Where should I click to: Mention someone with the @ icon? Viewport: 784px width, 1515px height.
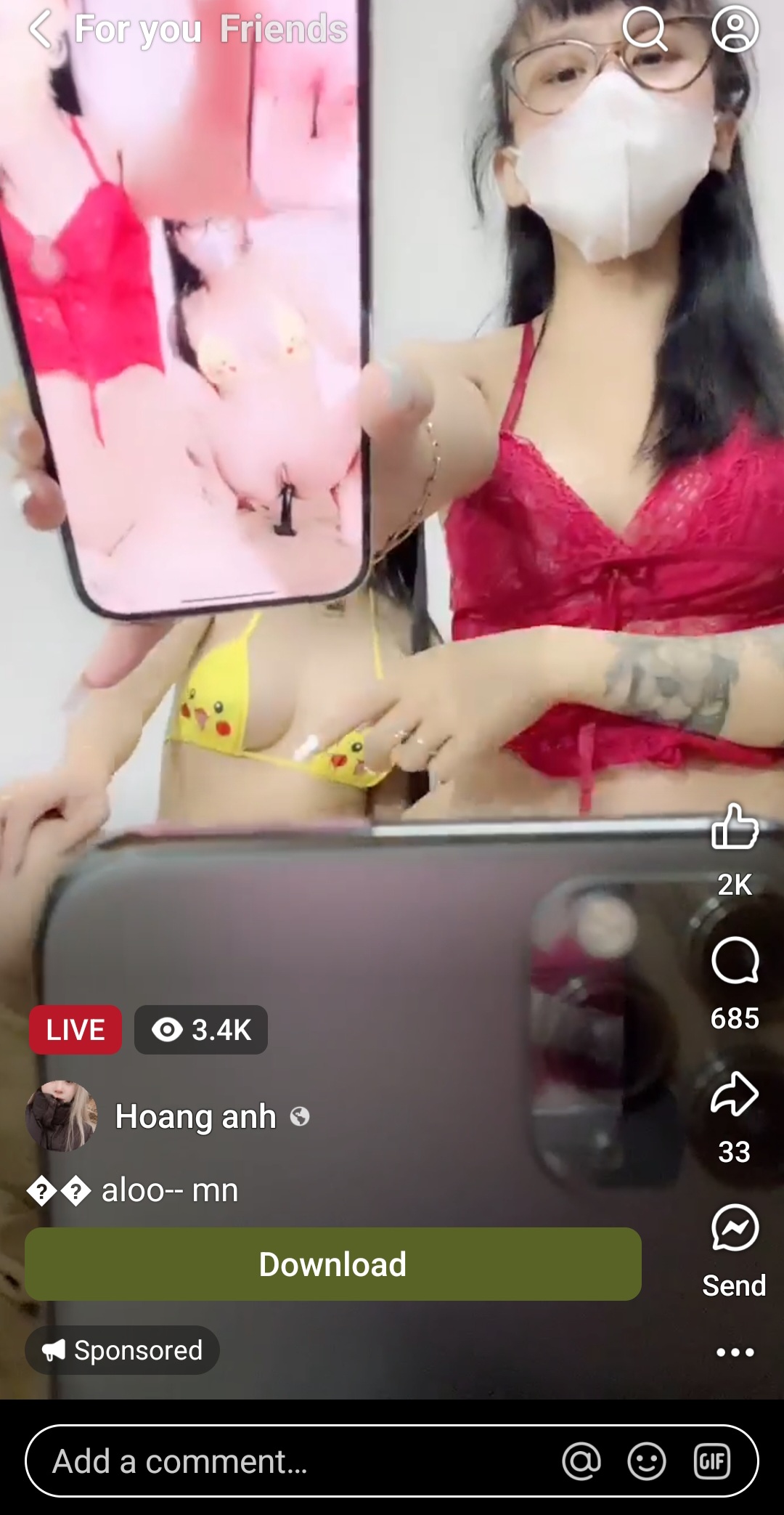tap(581, 1461)
